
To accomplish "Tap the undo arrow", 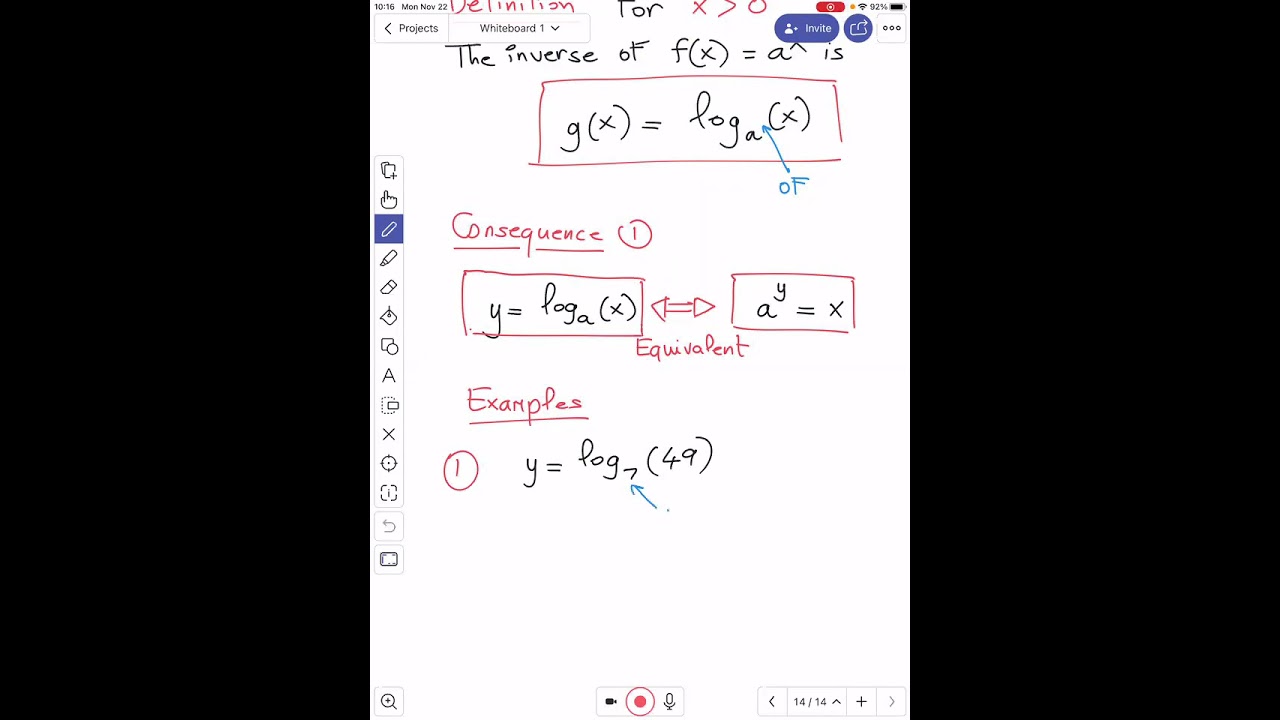I will coord(389,526).
